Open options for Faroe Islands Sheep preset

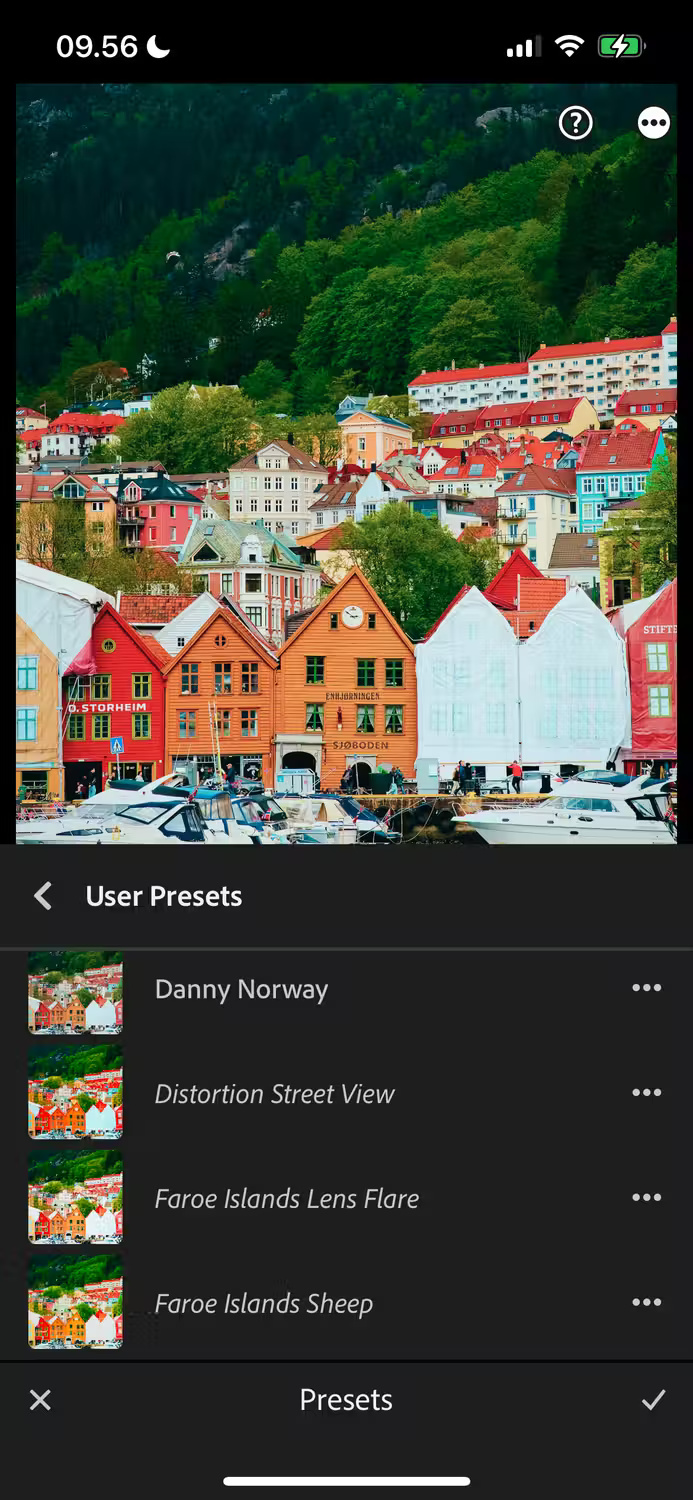click(647, 1303)
